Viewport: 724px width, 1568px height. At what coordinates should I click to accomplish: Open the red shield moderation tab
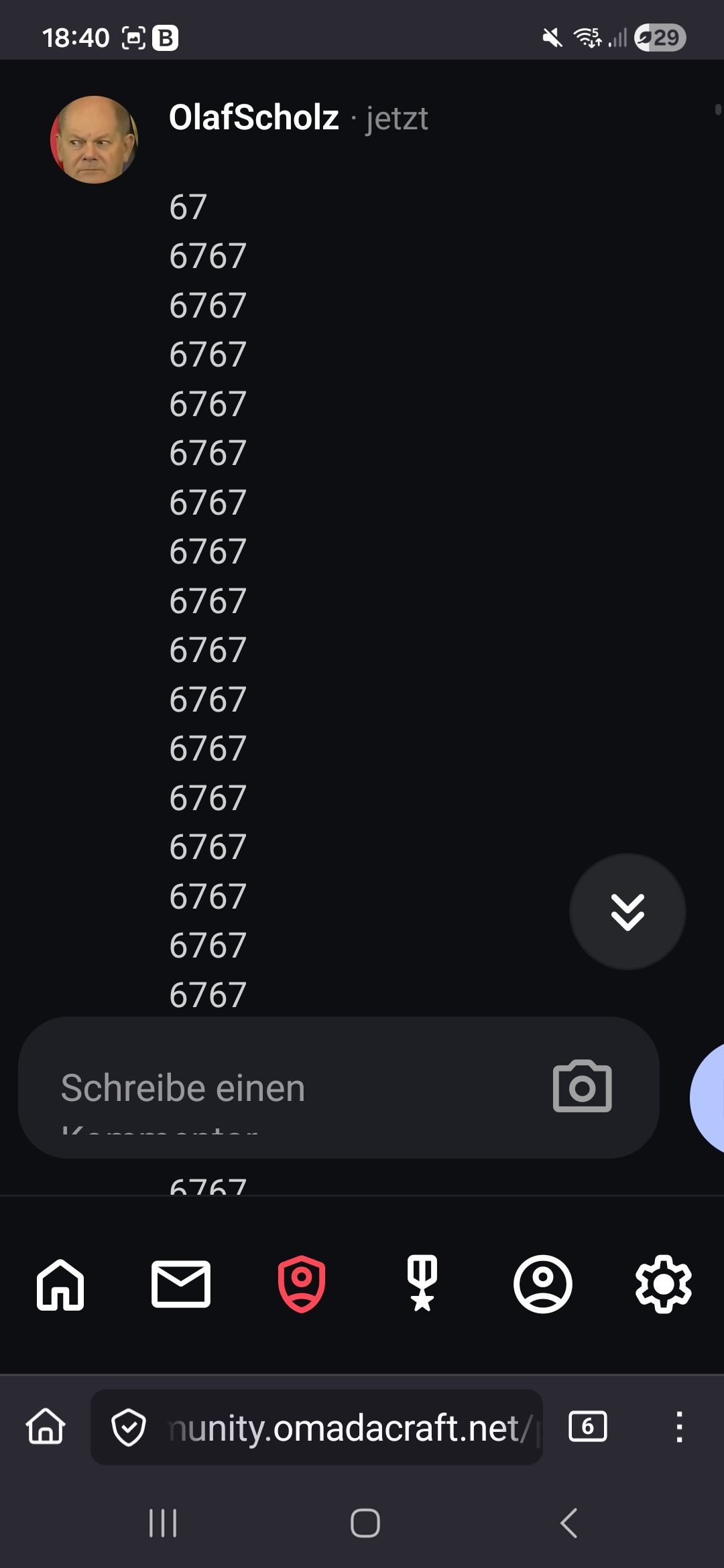pyautogui.click(x=302, y=1284)
